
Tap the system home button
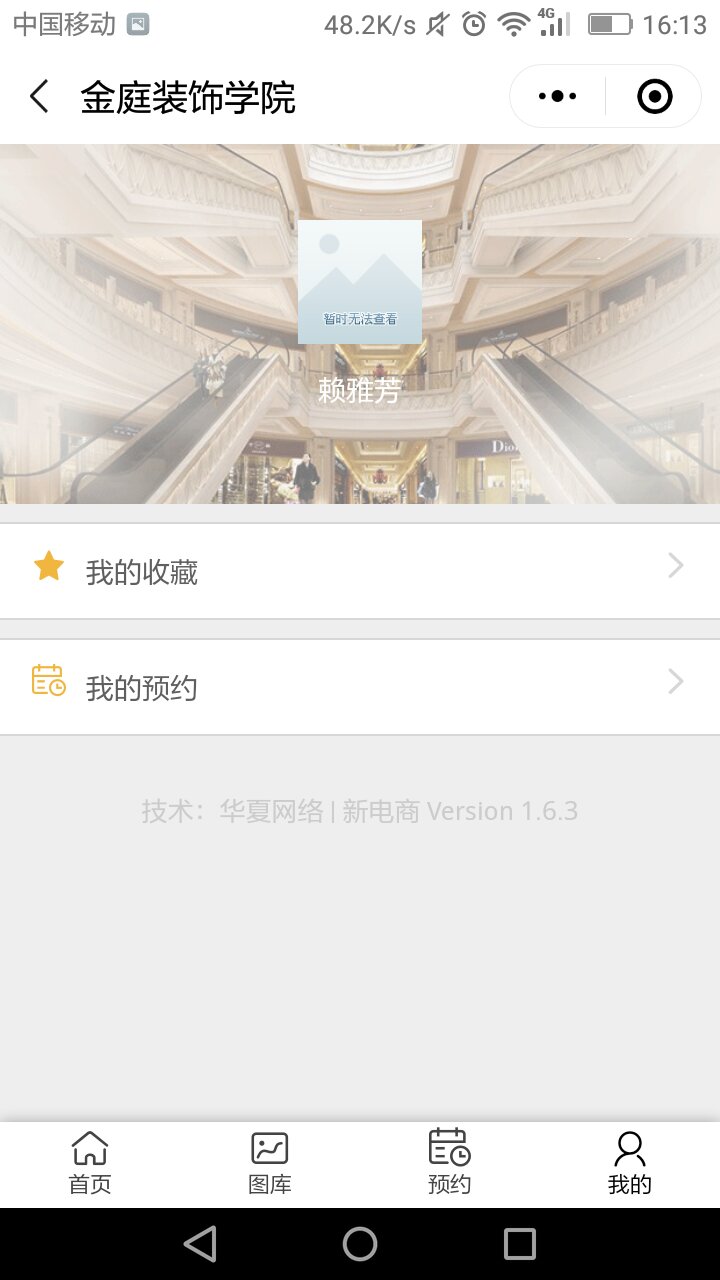click(360, 1244)
